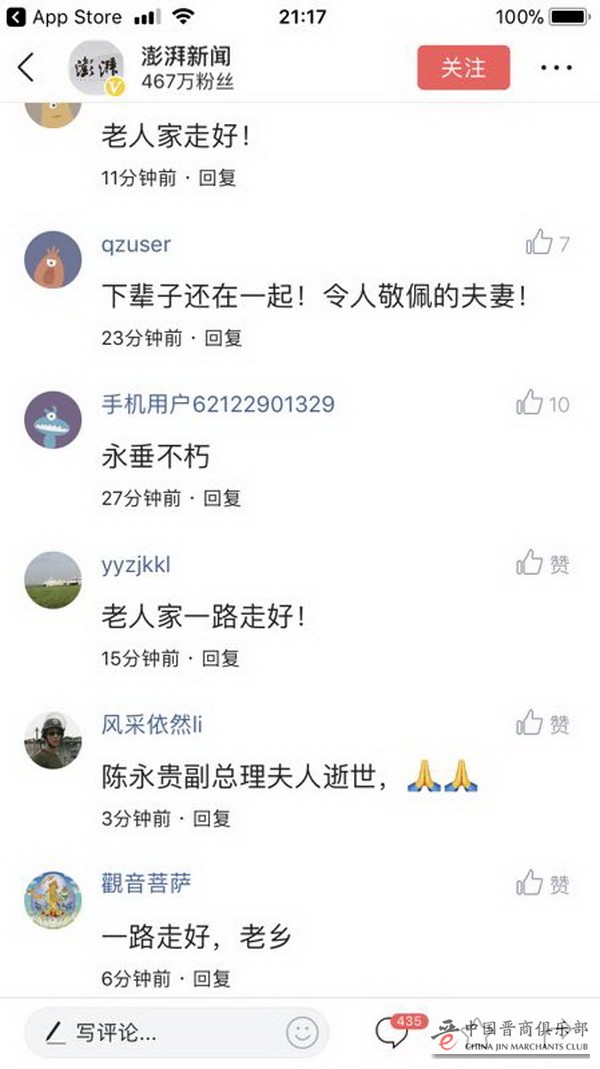
Task: Go back using the top-left arrow
Action: pos(26,68)
